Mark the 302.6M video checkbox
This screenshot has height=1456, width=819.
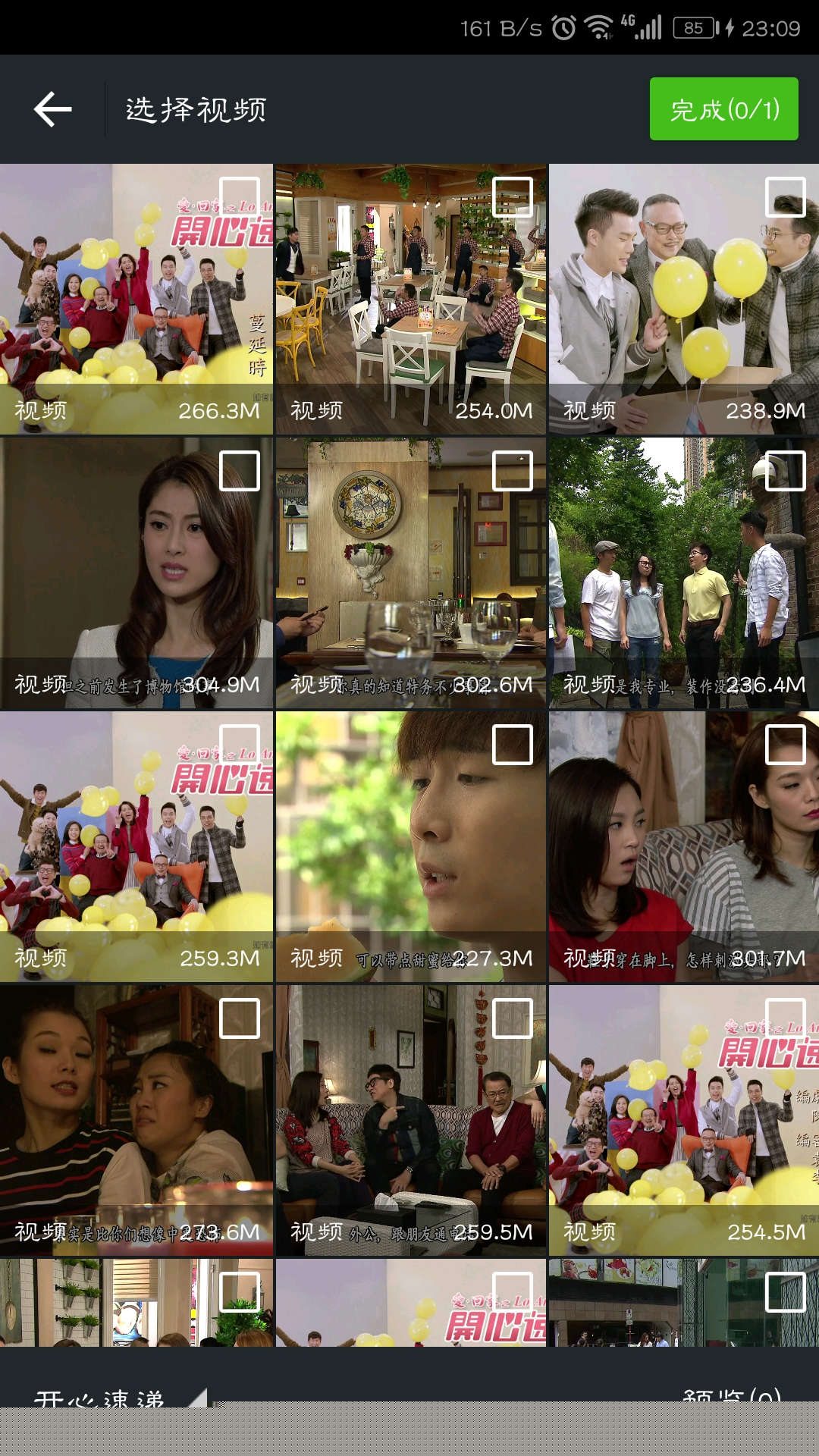tap(513, 471)
